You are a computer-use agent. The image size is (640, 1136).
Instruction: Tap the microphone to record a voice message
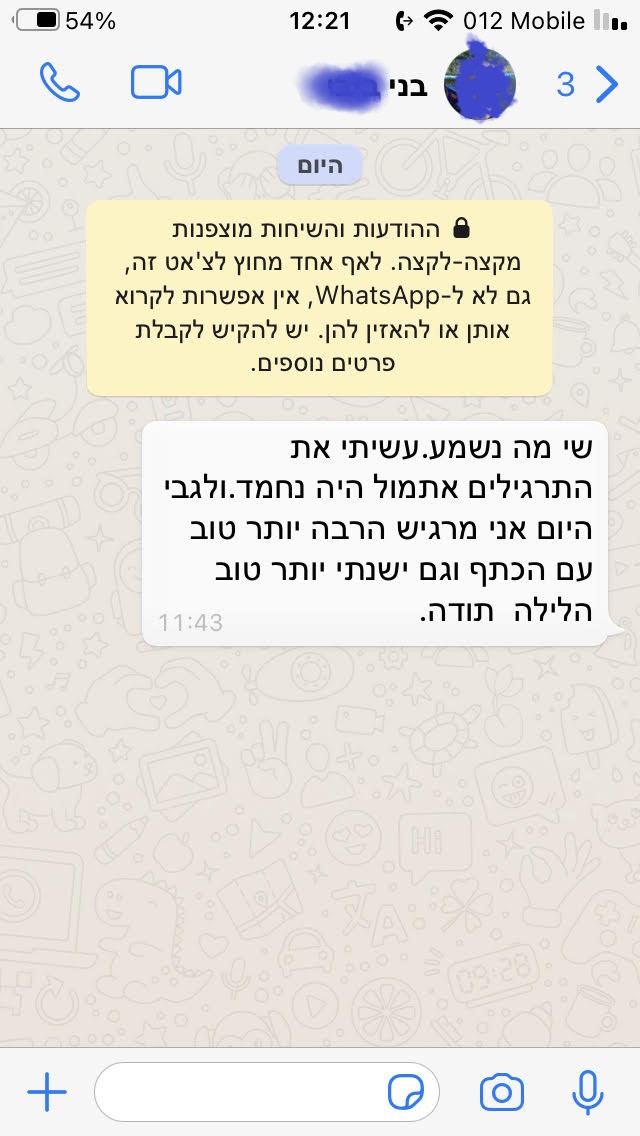587,1093
